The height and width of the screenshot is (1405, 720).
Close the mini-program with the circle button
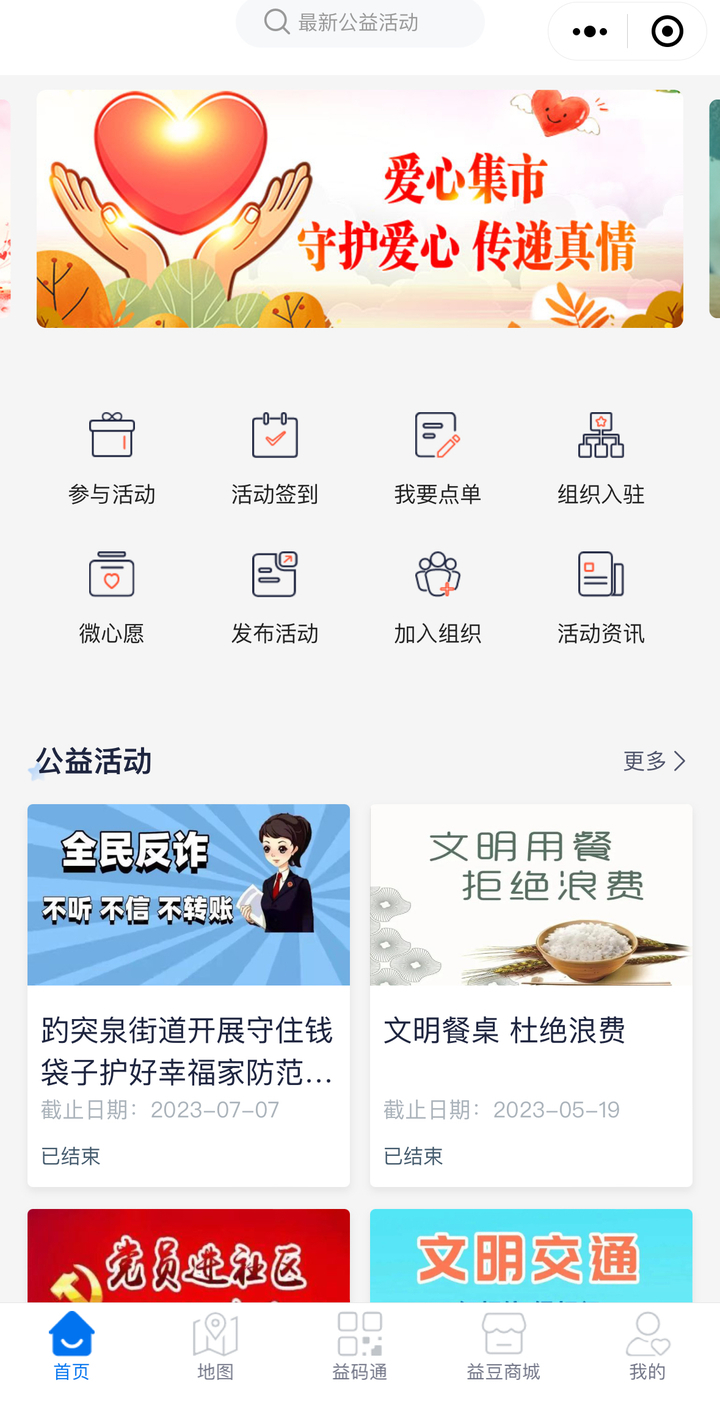click(667, 32)
